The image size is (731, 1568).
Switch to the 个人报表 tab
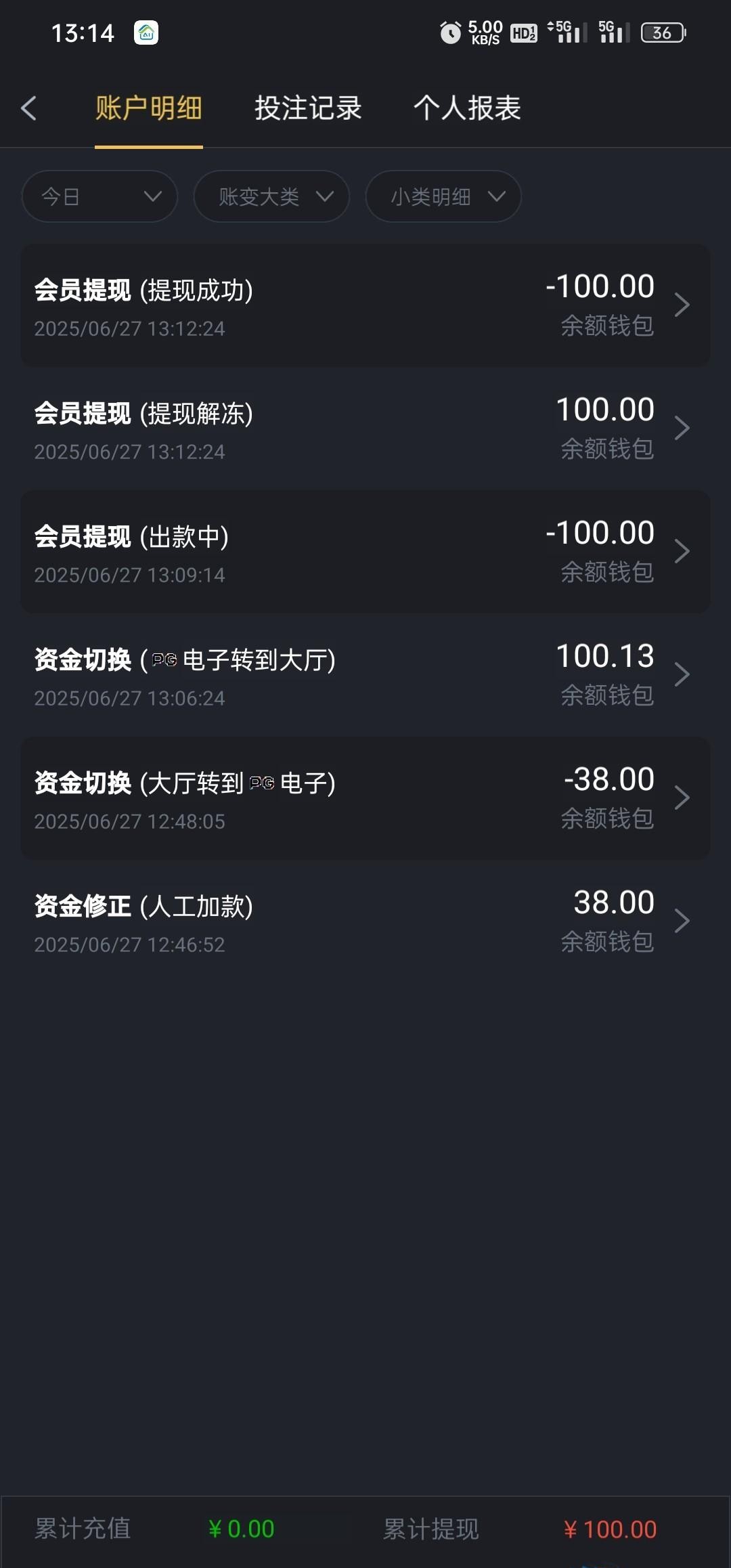467,108
